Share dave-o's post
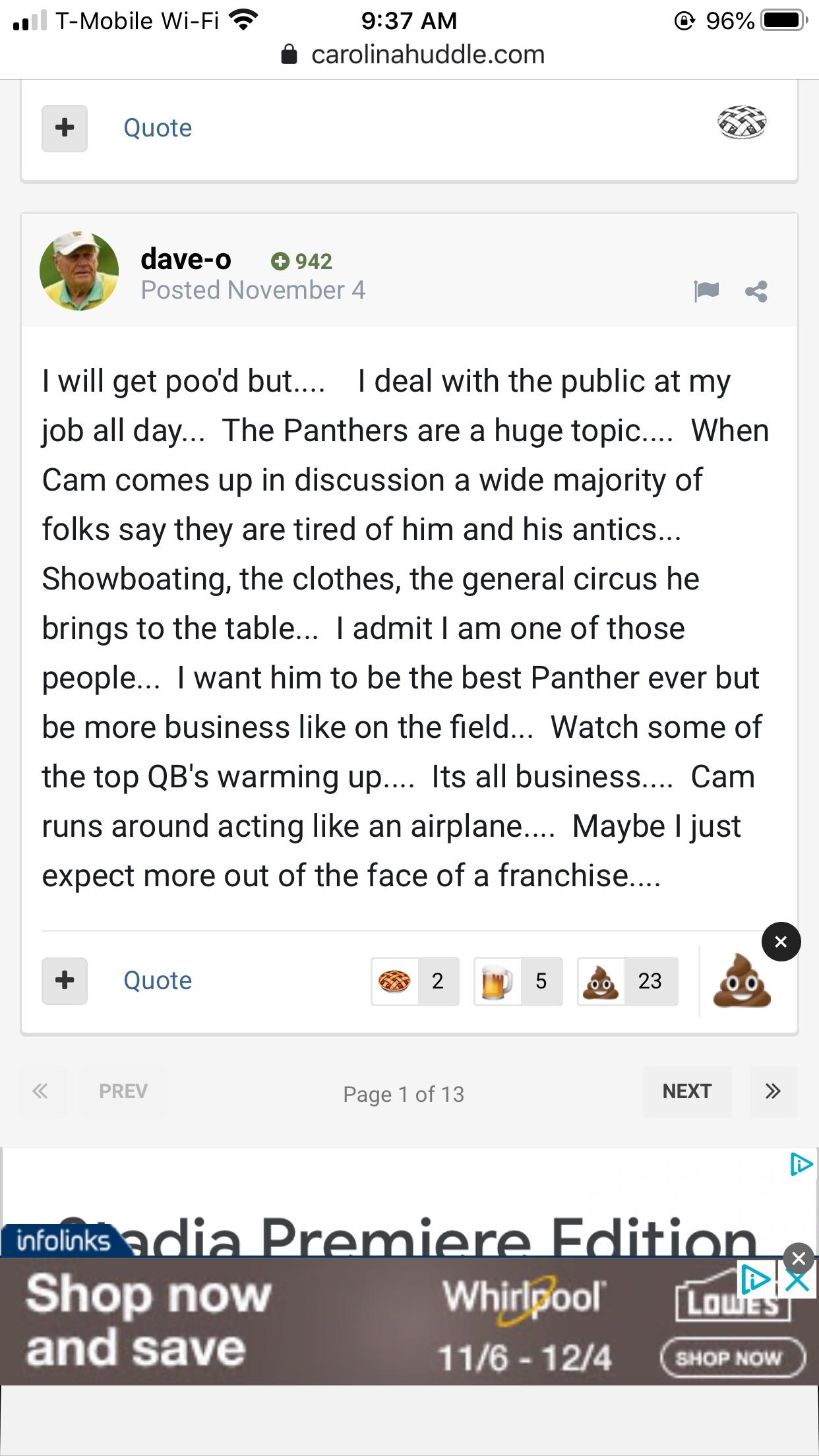 756,291
